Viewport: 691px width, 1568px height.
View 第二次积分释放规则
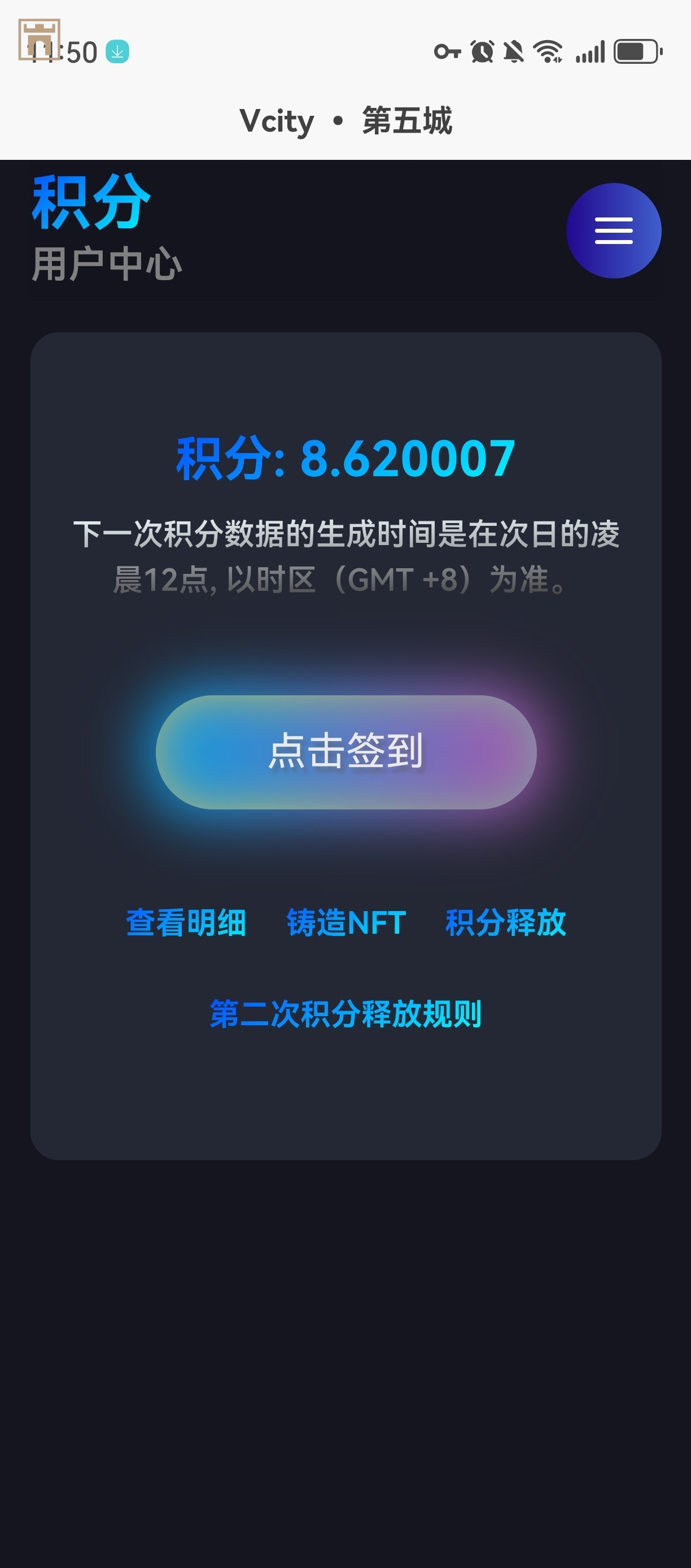[345, 1013]
